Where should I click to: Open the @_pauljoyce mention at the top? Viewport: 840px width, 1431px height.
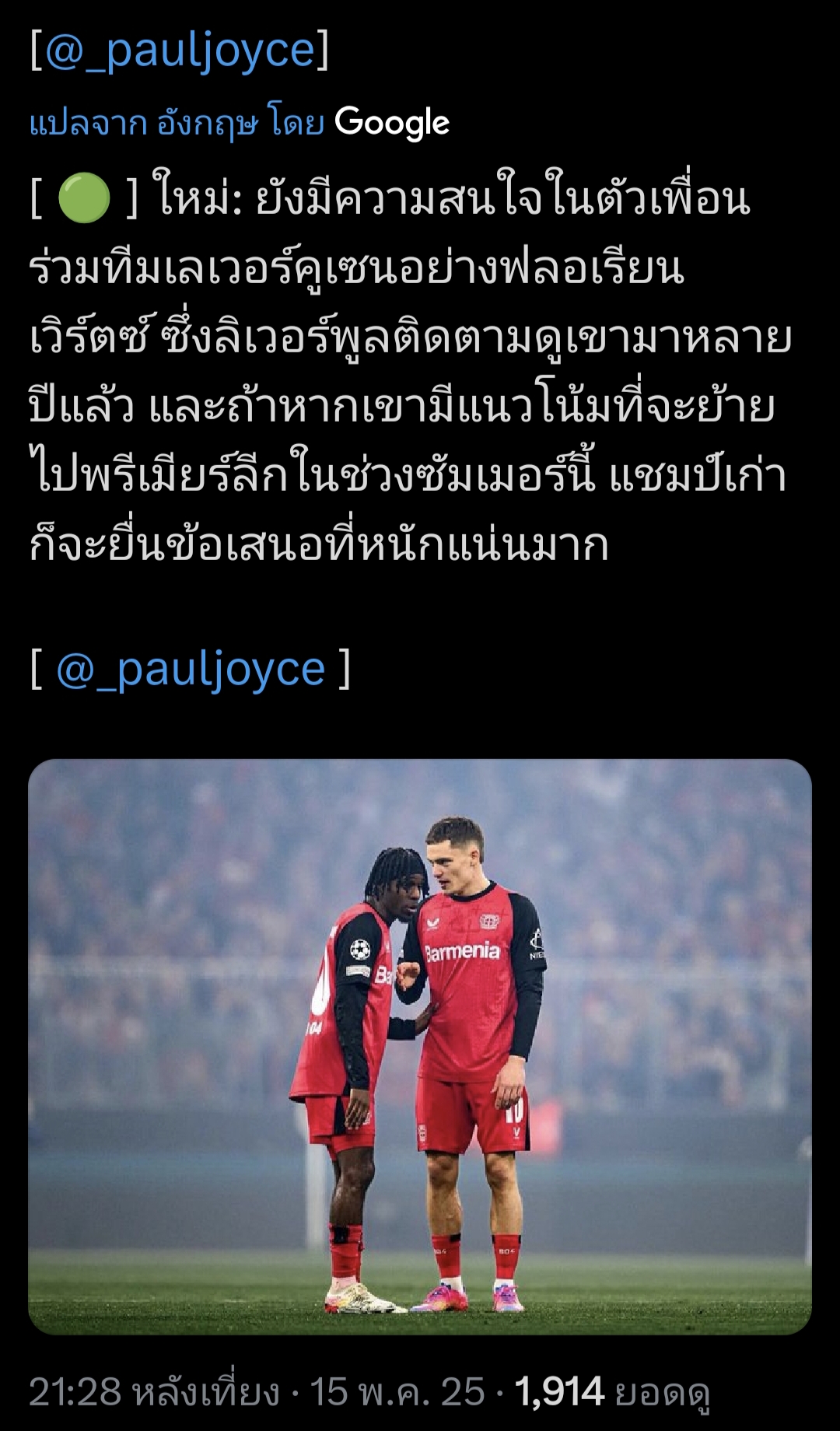pos(180,51)
